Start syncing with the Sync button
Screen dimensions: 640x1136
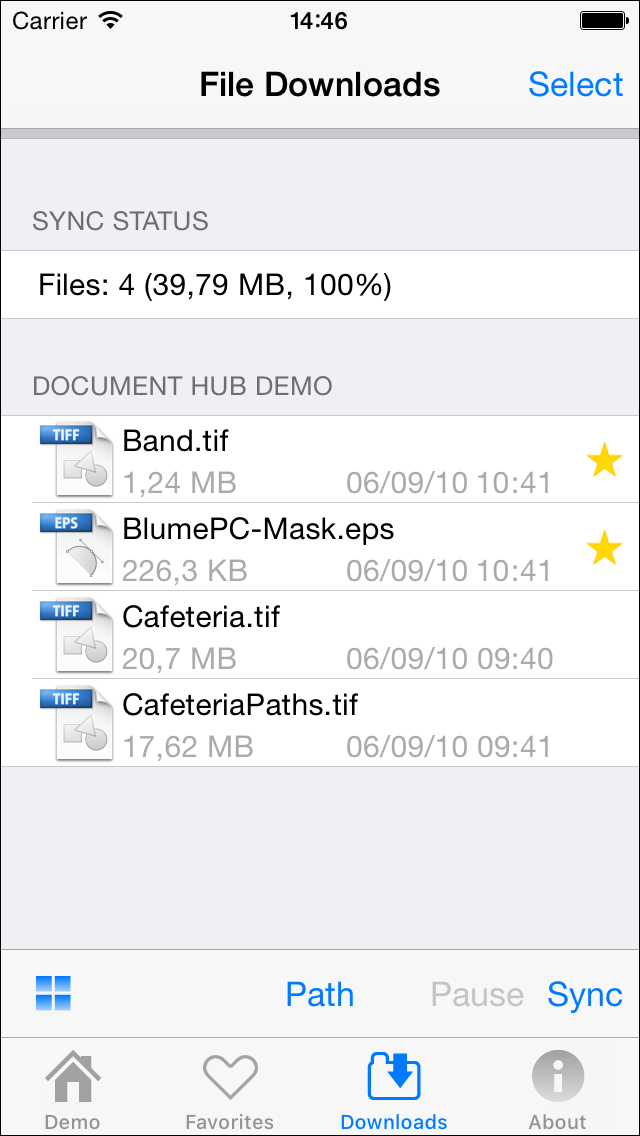point(585,995)
